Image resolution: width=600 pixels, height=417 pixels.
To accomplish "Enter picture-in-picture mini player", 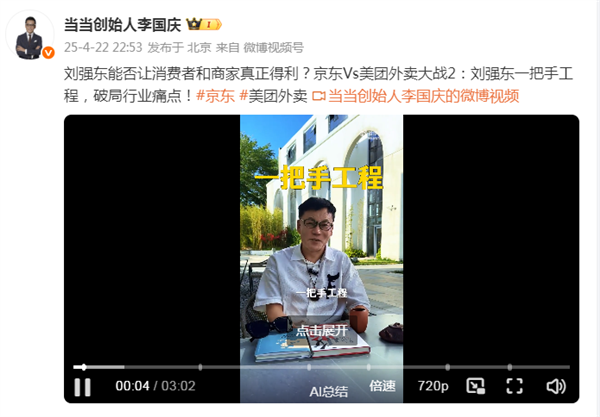I will click(x=477, y=386).
